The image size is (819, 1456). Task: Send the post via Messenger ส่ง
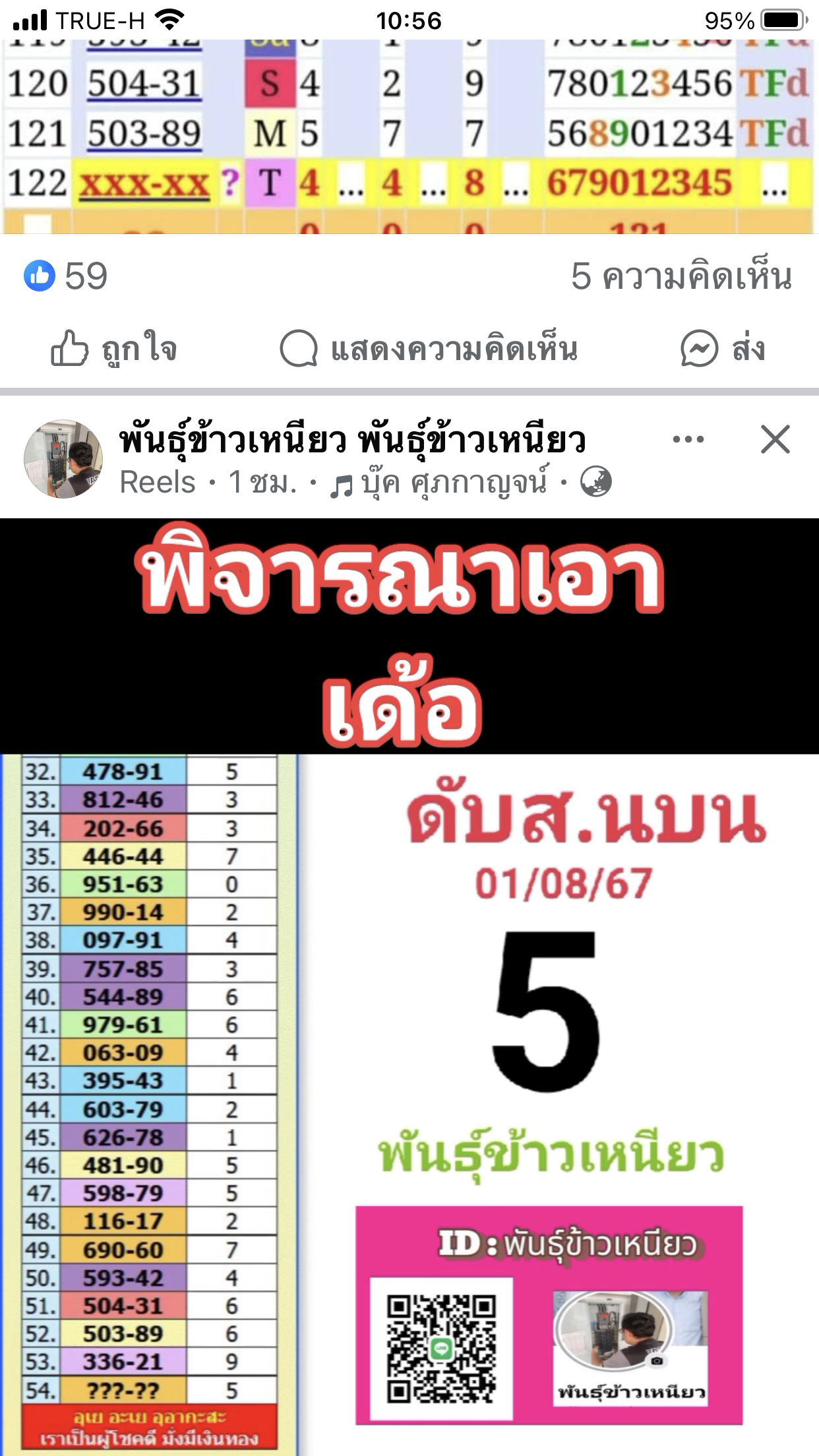click(723, 349)
